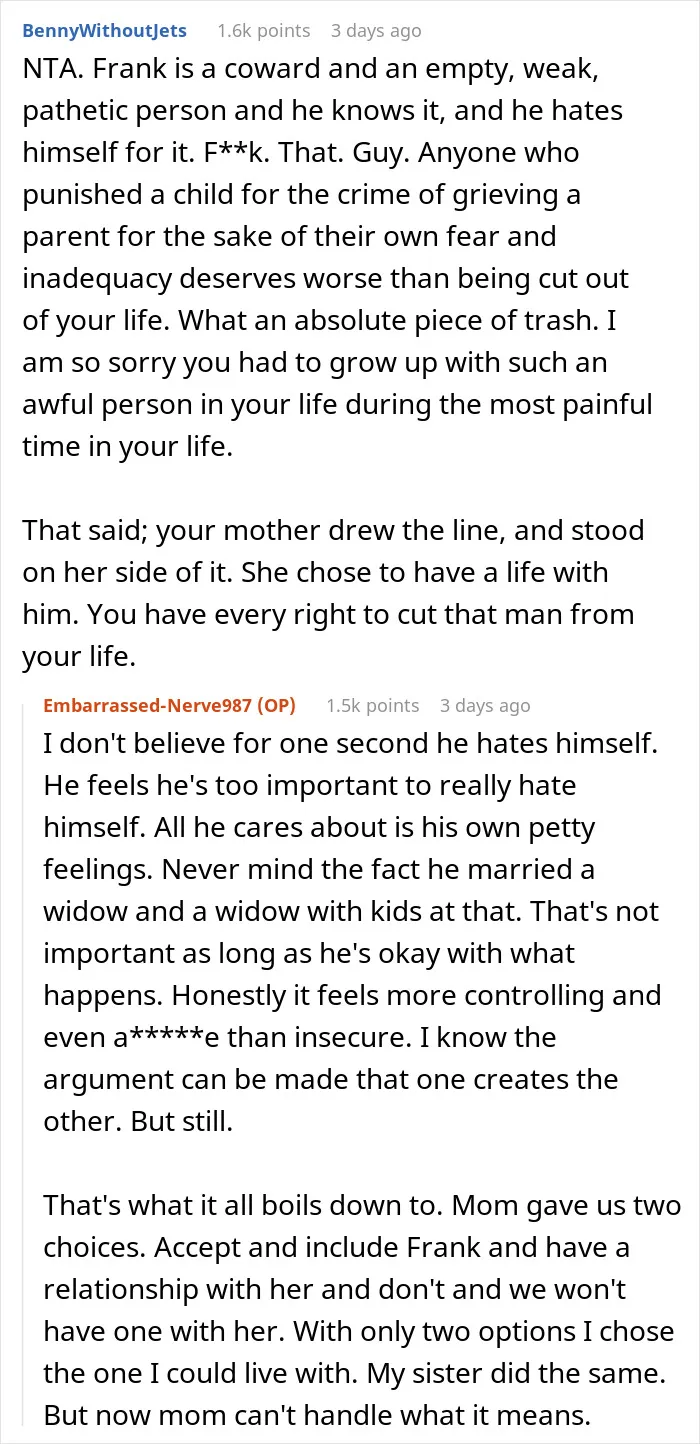Open BennyWithoutJets' user profile
Image resolution: width=700 pixels, height=1444 pixels.
click(104, 31)
